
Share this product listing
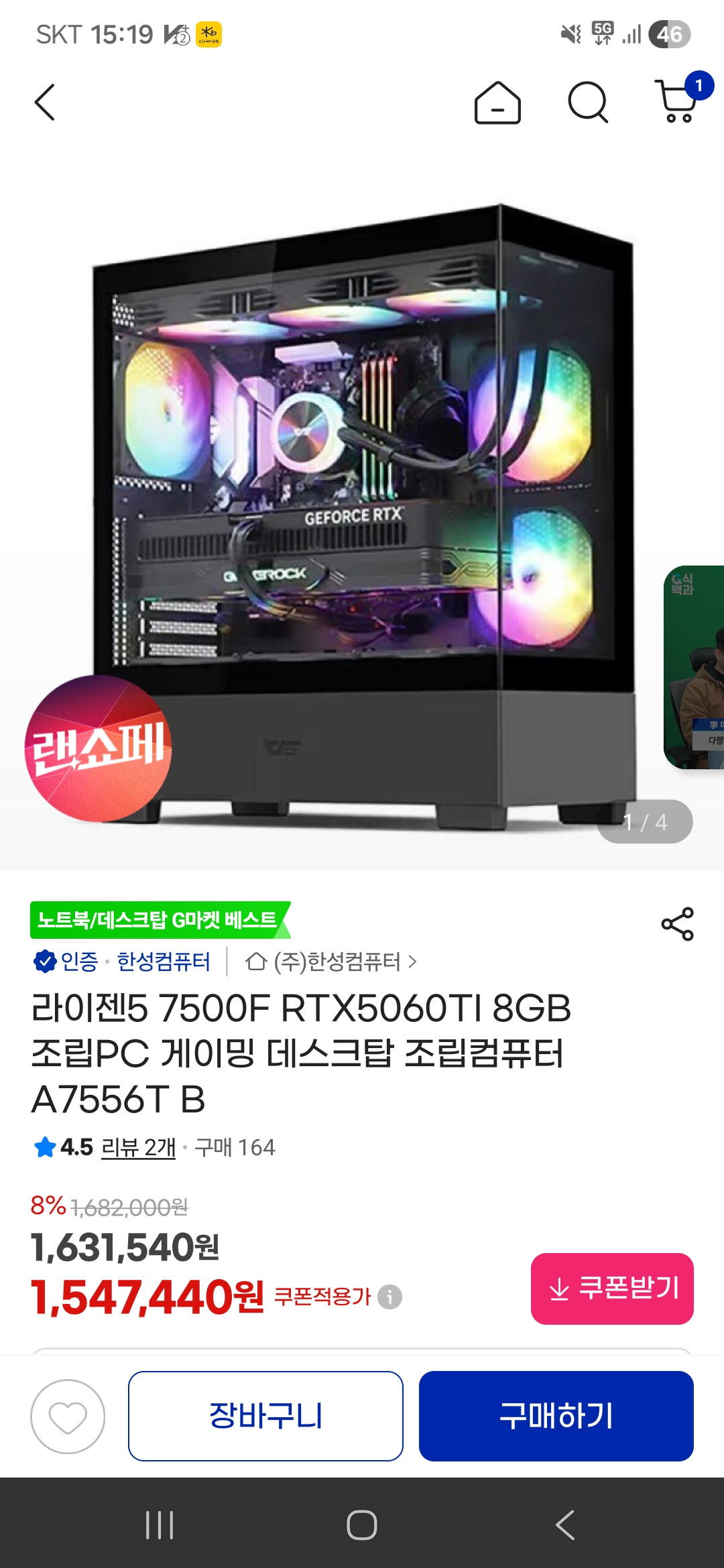point(677,924)
